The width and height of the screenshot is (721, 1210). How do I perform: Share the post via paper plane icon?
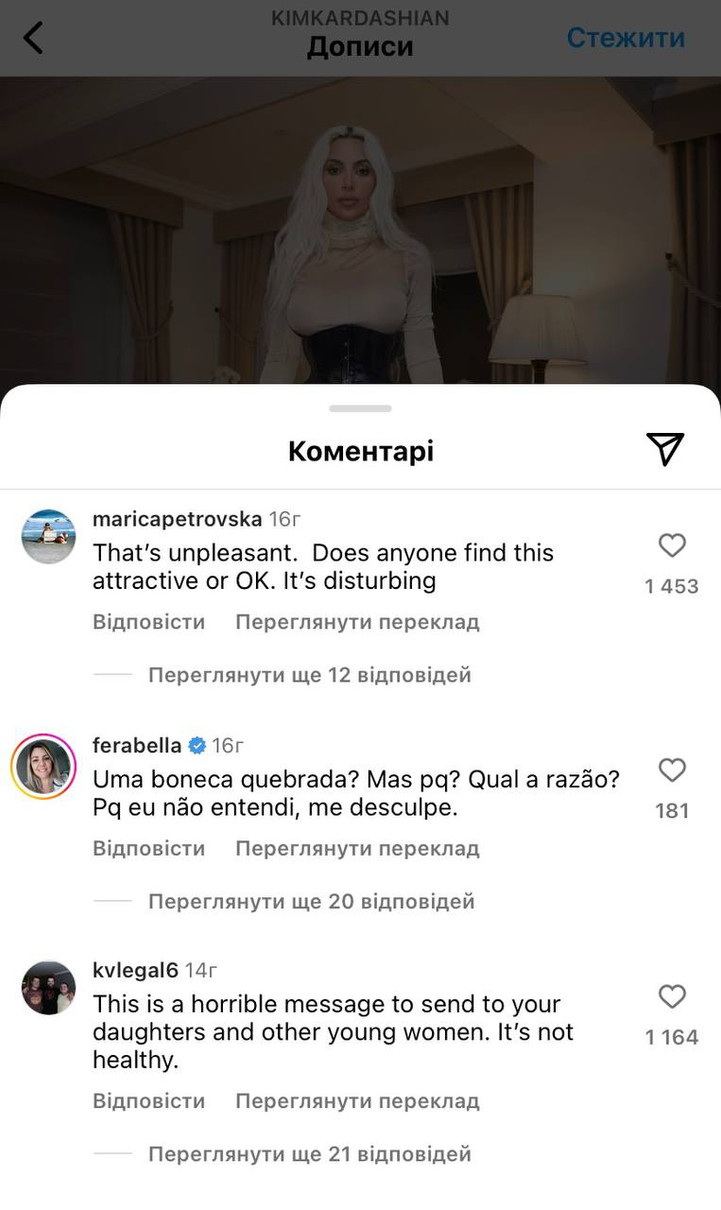click(x=665, y=450)
